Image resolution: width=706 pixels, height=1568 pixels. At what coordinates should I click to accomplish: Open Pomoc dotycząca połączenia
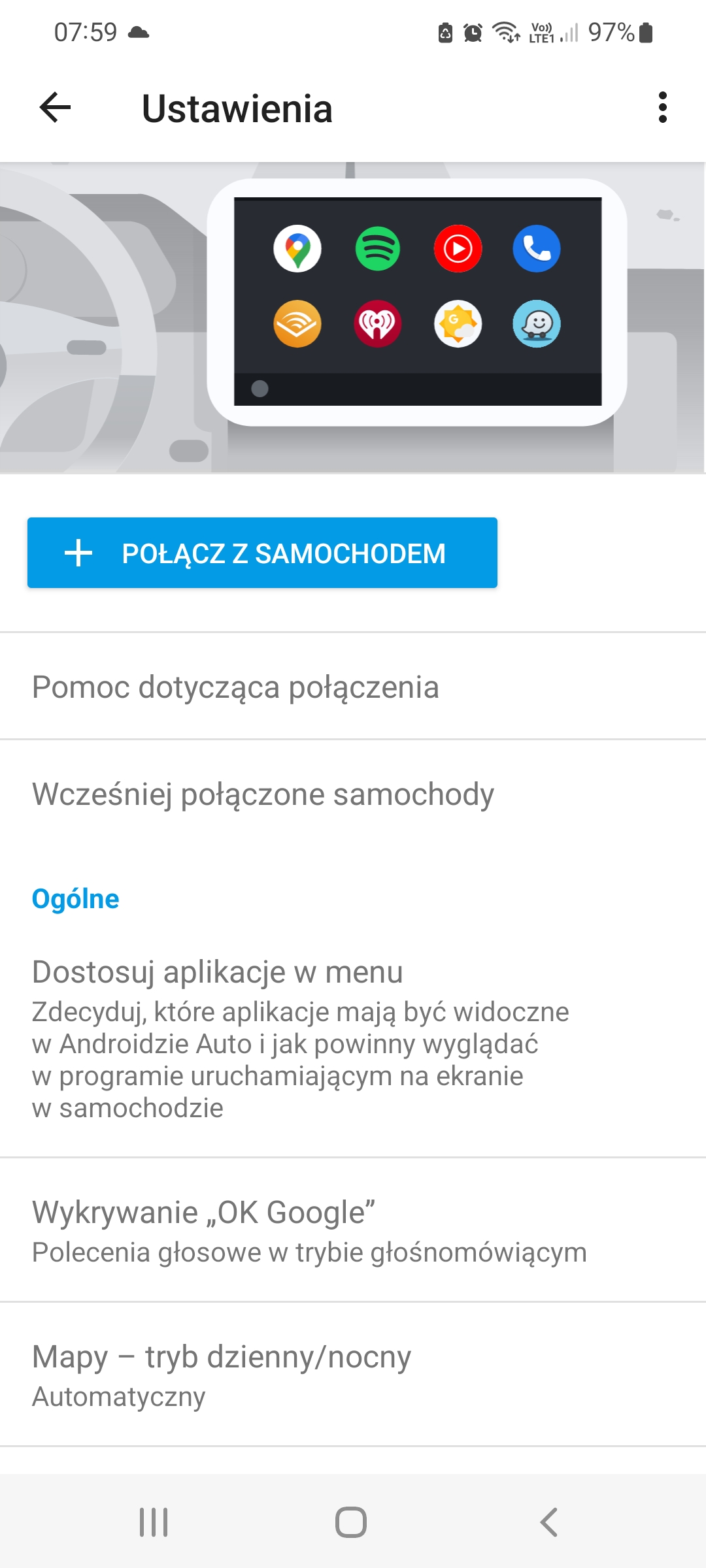coord(353,687)
